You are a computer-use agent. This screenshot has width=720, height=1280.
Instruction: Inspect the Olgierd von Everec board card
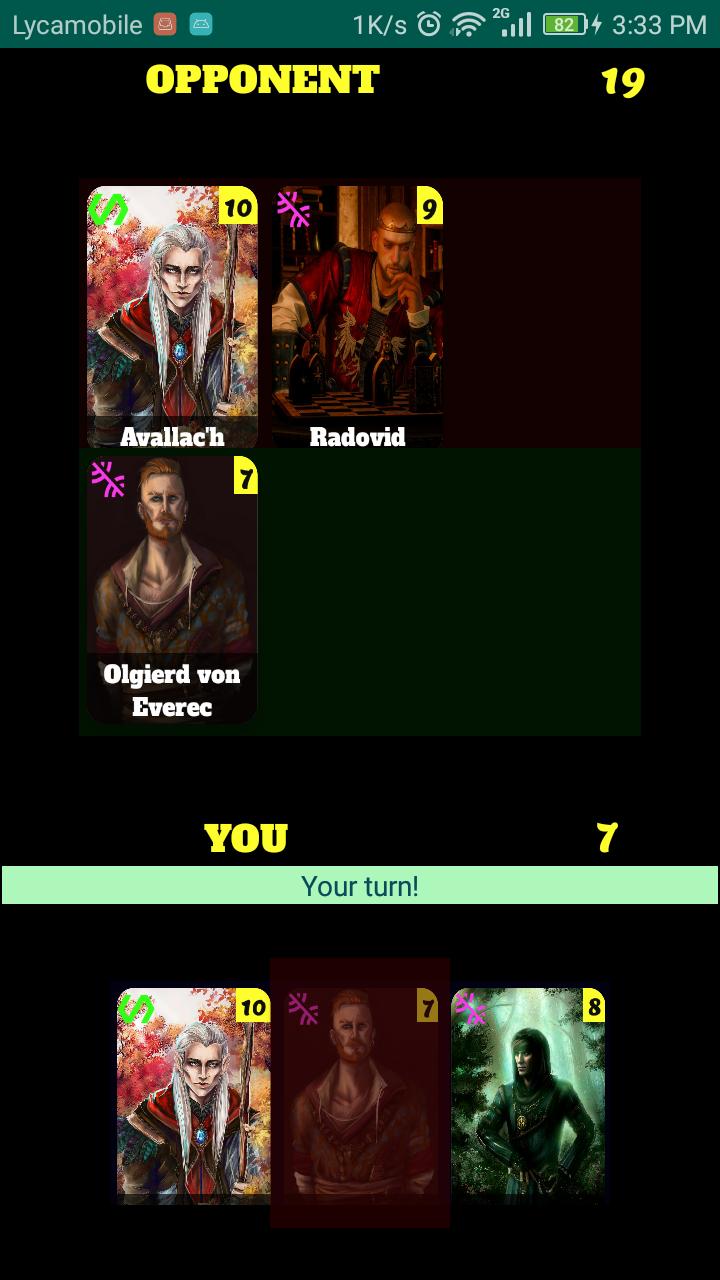pyautogui.click(x=172, y=590)
